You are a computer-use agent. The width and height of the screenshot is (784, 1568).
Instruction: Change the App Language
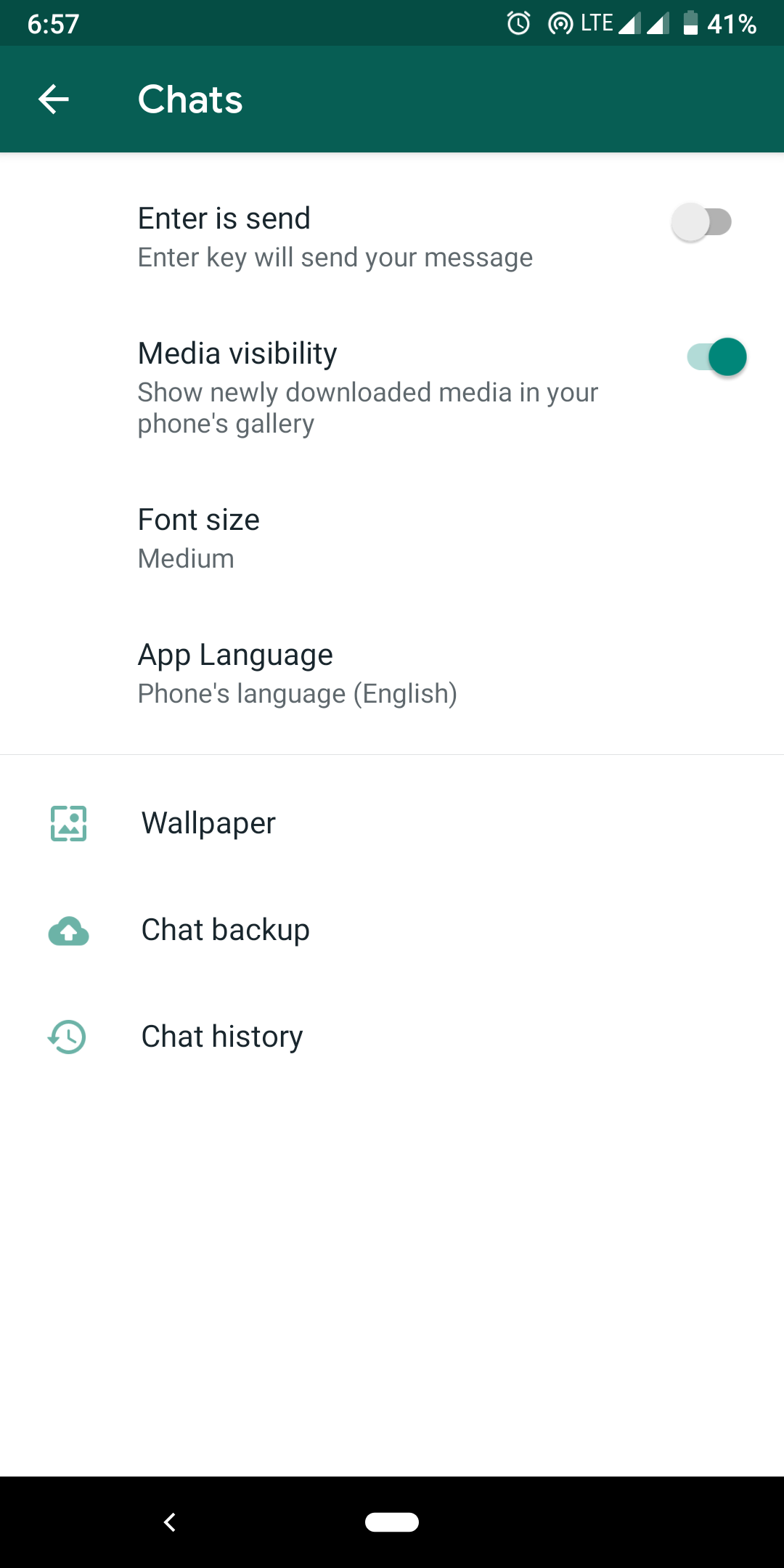click(392, 674)
